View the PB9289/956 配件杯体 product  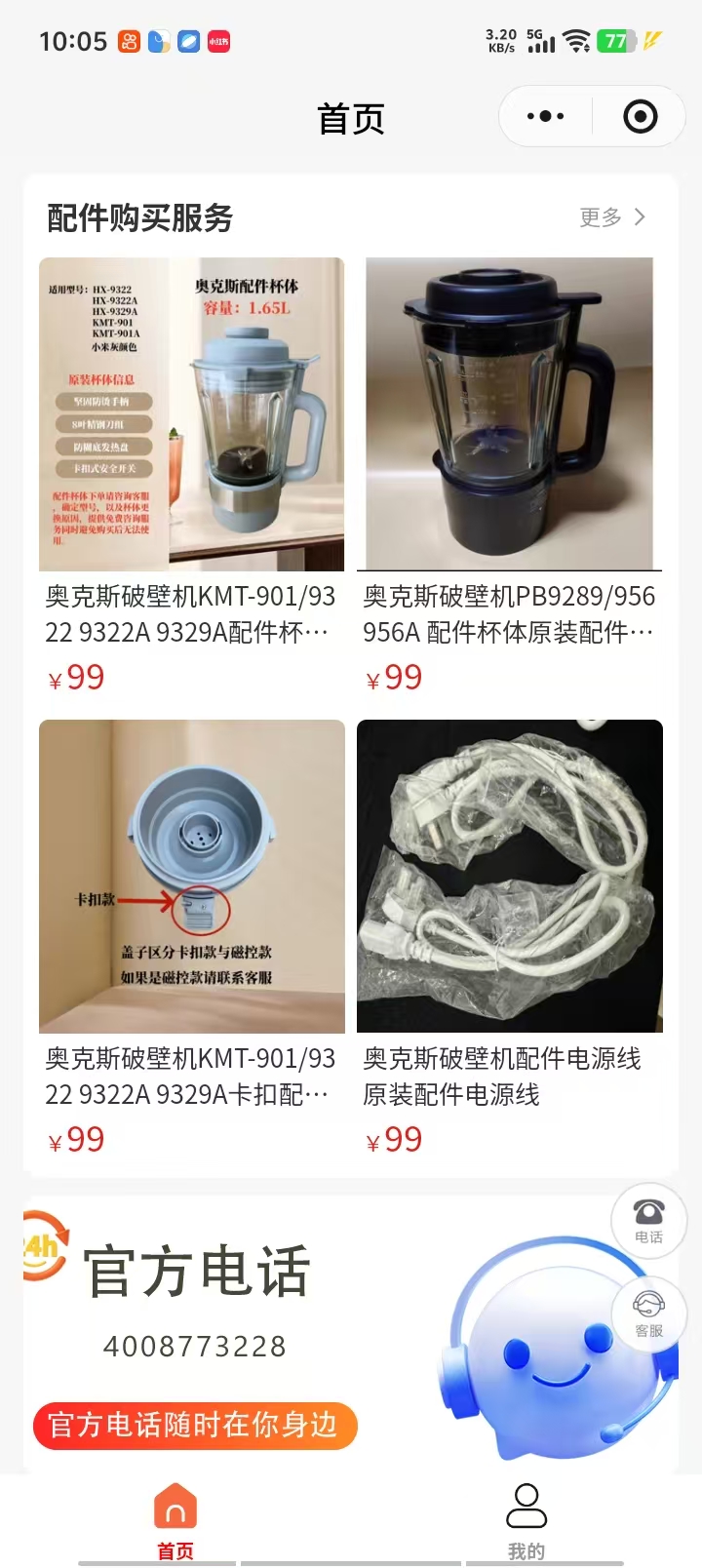pyautogui.click(x=509, y=414)
